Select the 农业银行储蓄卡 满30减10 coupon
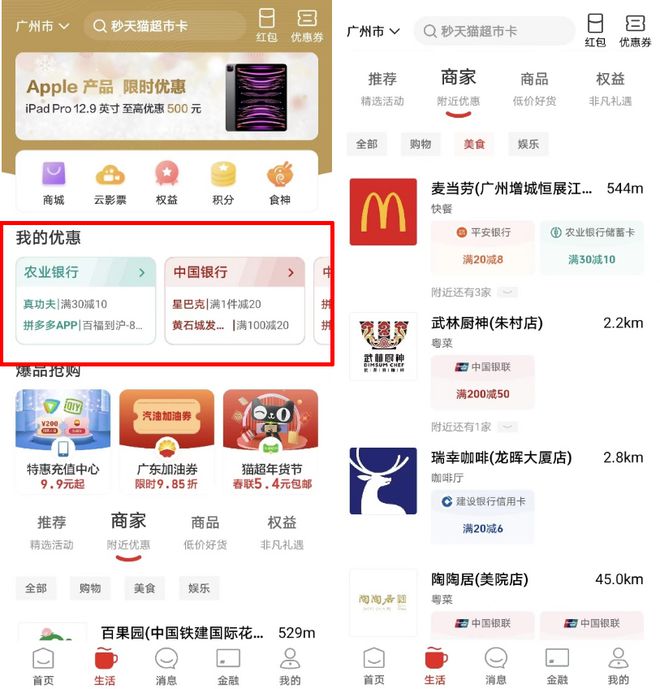The height and width of the screenshot is (689, 660). point(592,246)
